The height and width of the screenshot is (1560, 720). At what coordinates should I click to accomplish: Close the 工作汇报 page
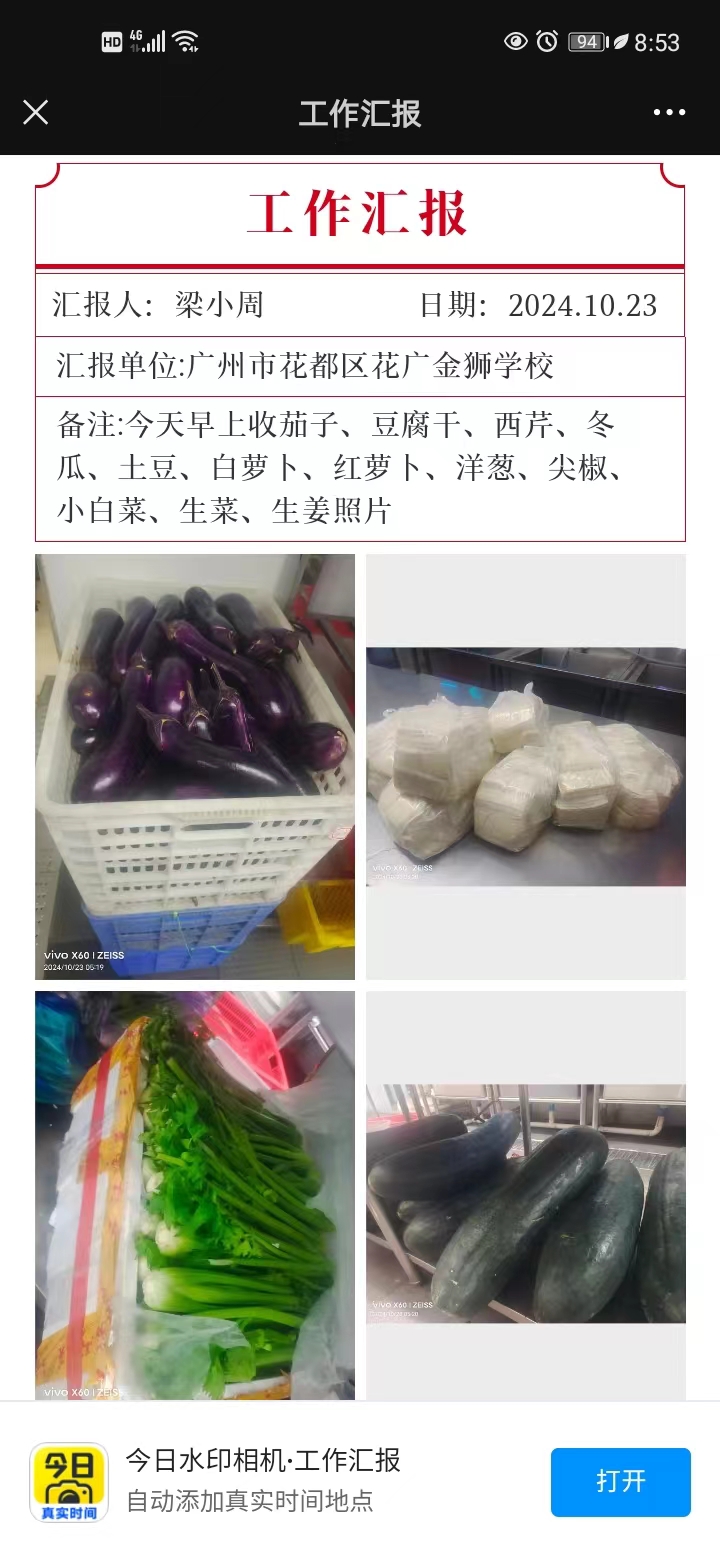point(36,112)
